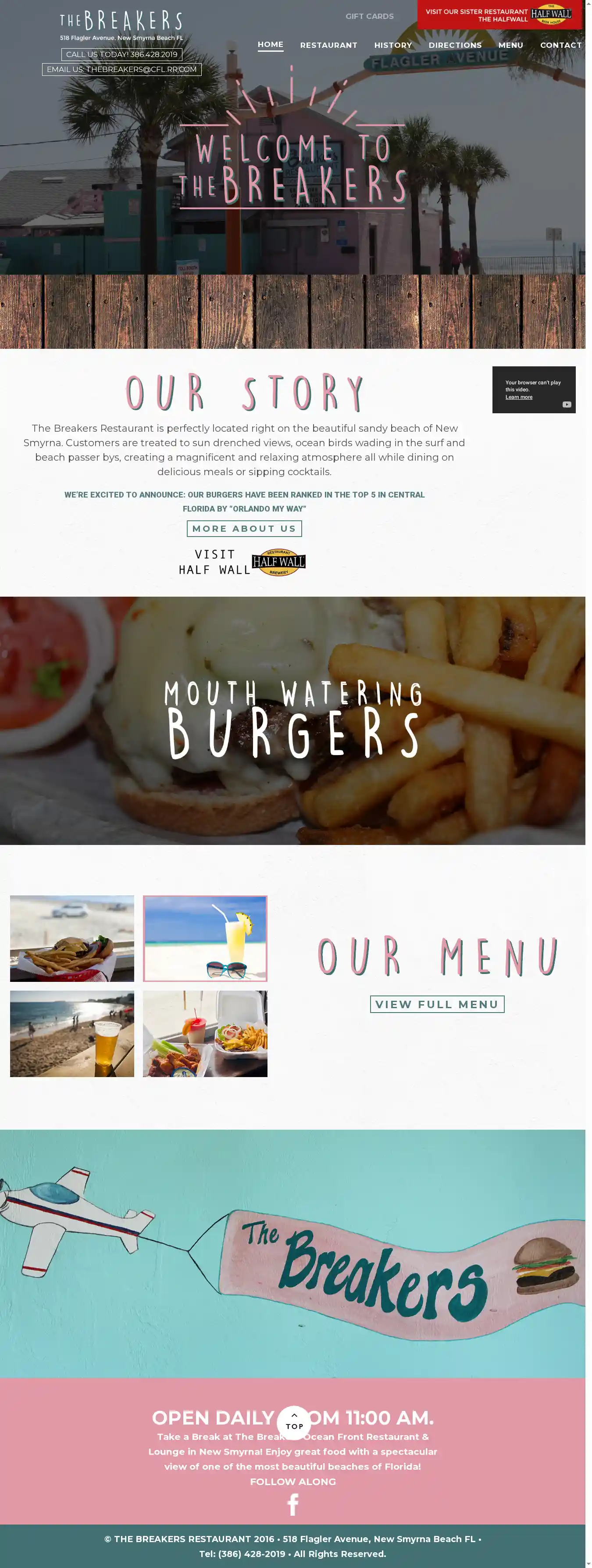592x1568 pixels.
Task: Open the History page
Action: click(x=392, y=45)
